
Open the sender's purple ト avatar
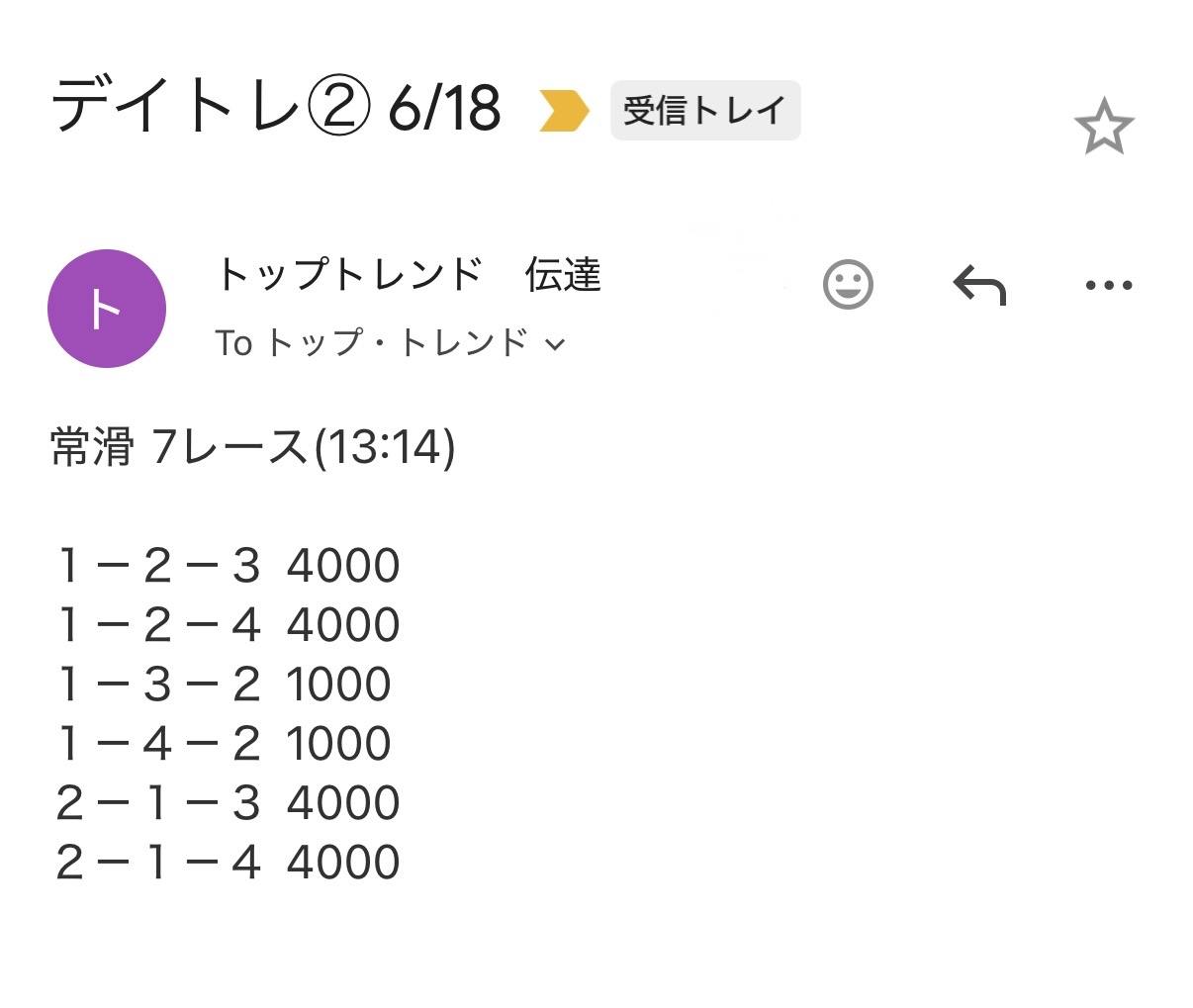pos(107,309)
